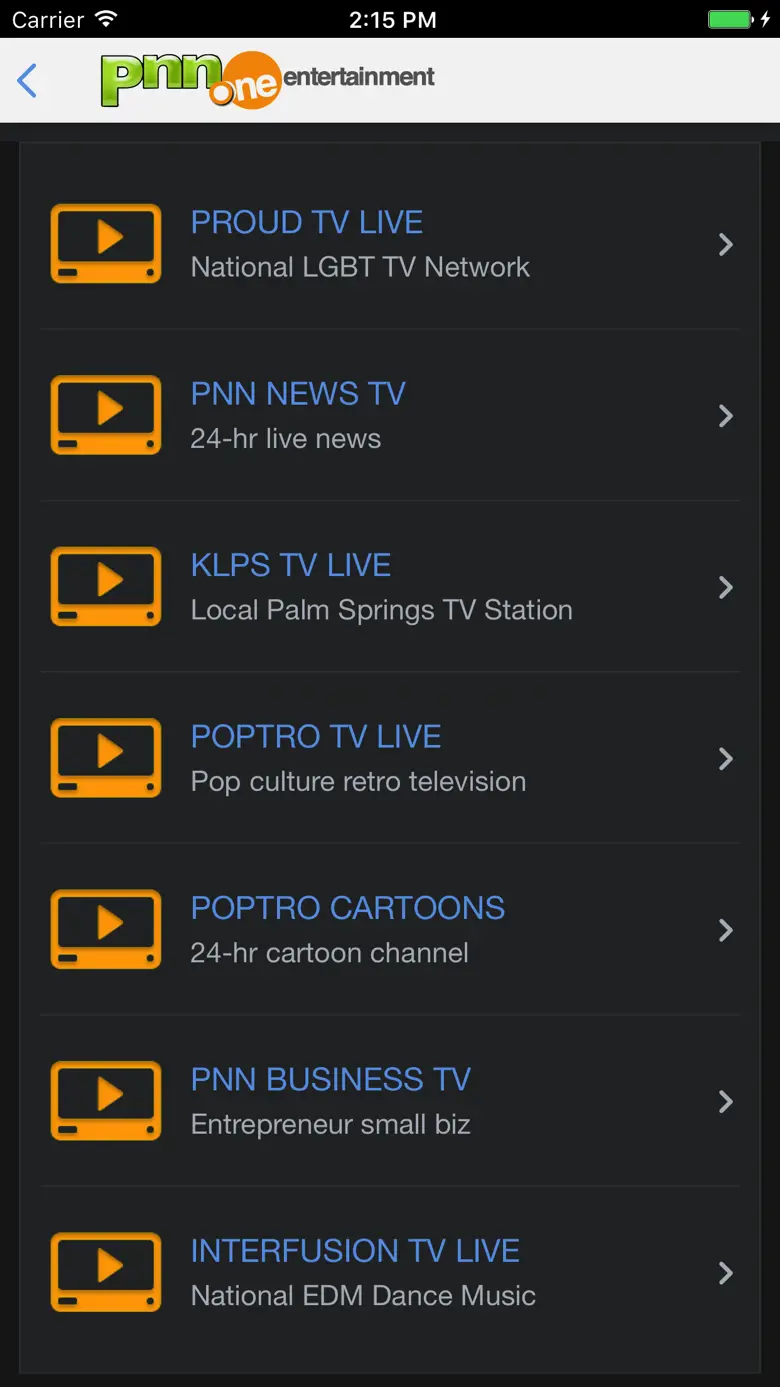Screen dimensions: 780x1387
Task: Watch POPTRO TV LIVE retro television
Action: [x=390, y=758]
